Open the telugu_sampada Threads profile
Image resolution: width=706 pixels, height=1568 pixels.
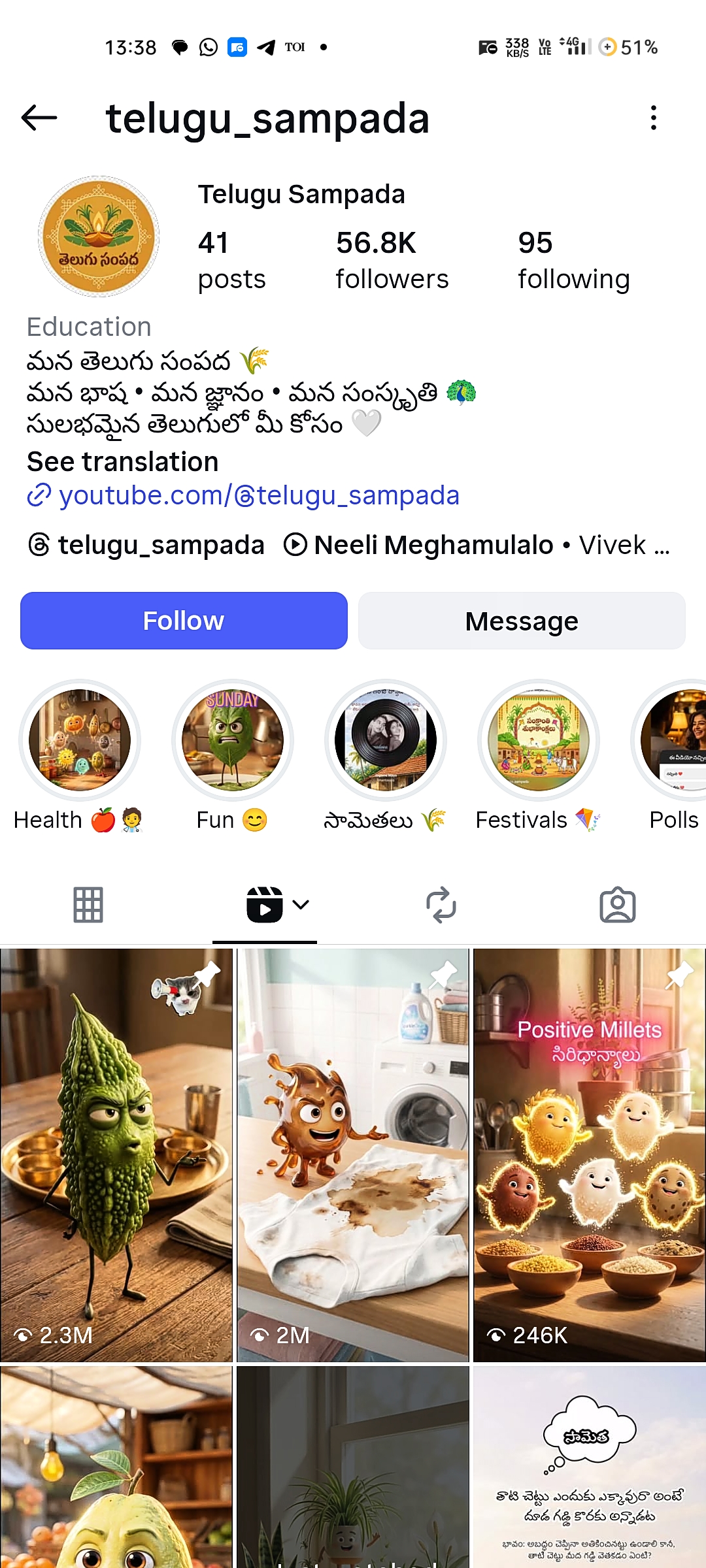148,545
